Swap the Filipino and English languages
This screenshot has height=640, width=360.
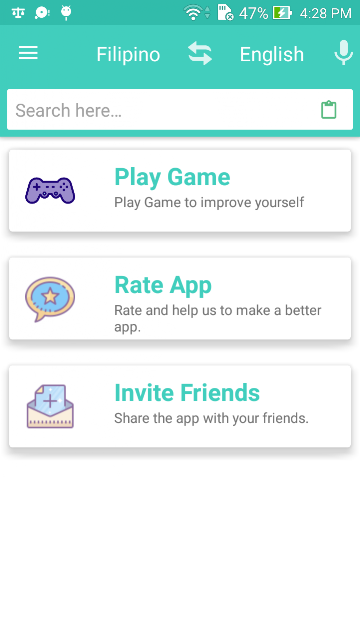pos(200,53)
